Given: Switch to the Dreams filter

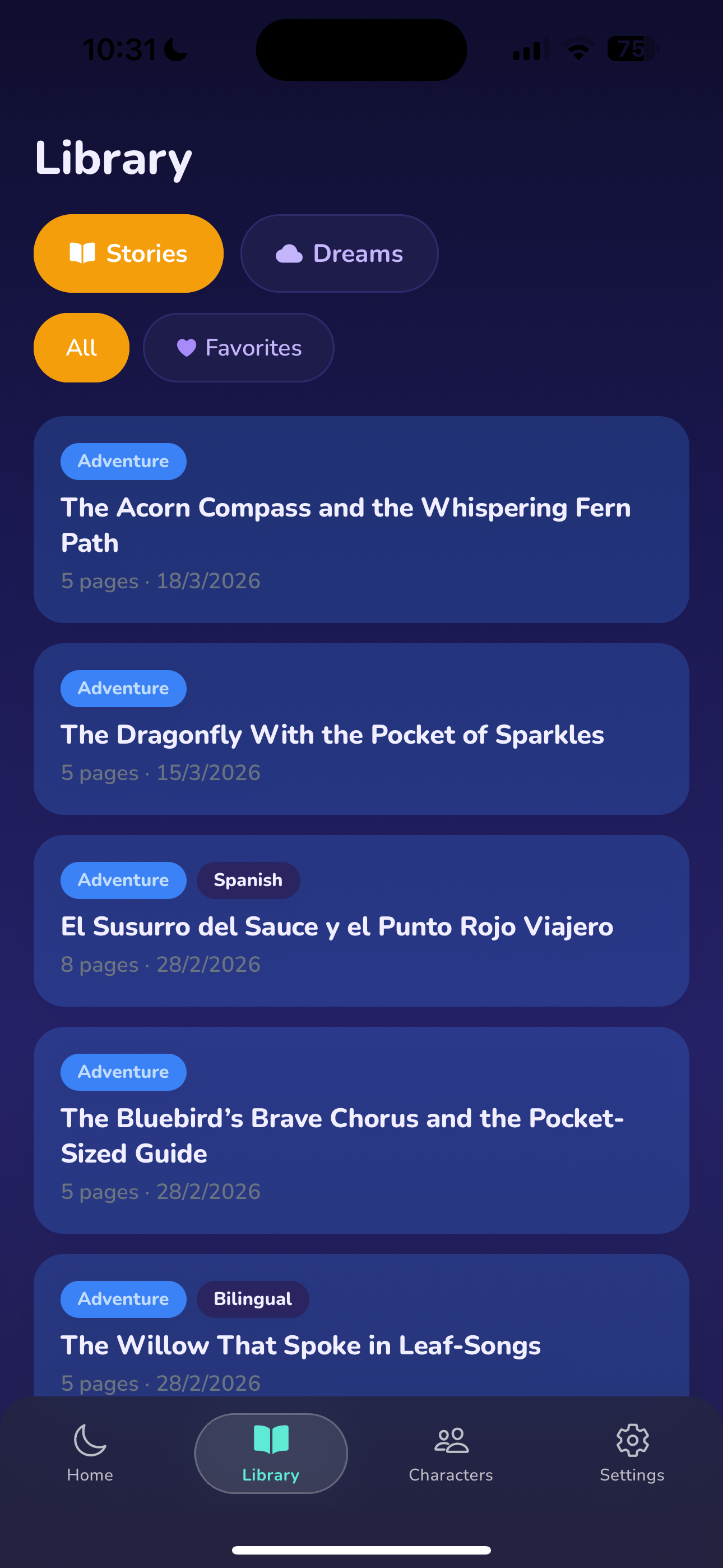Looking at the screenshot, I should tap(339, 252).
